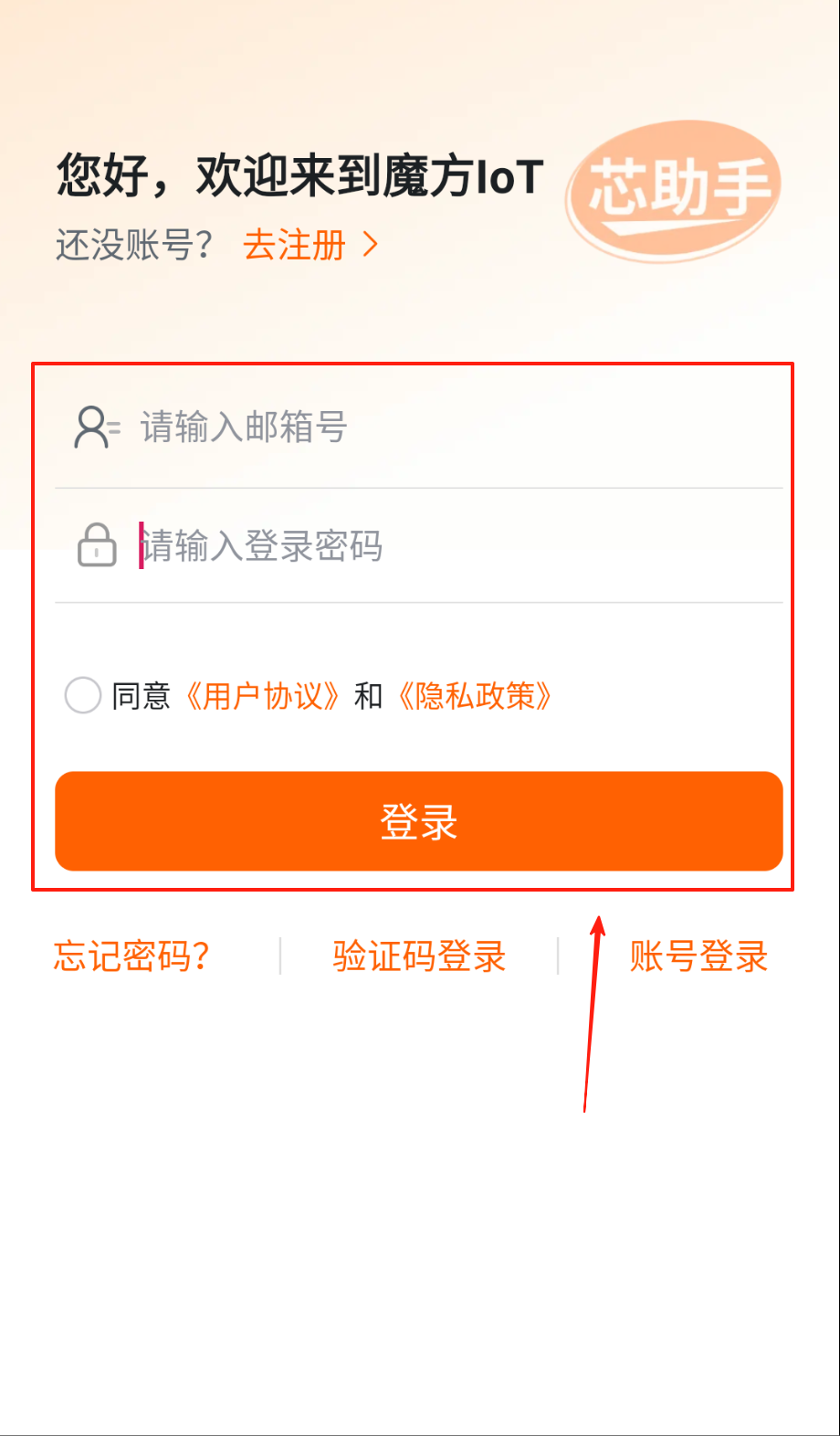Open the 《隐私政策》 link
This screenshot has height=1436, width=840.
tap(475, 696)
